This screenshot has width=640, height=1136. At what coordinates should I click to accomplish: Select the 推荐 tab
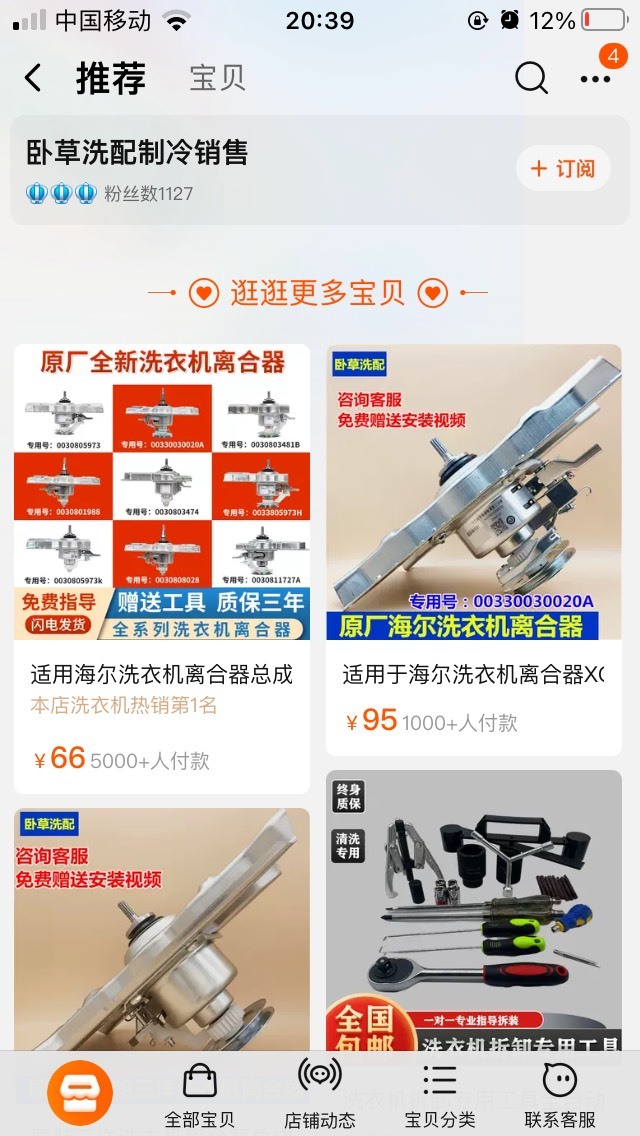pos(111,78)
